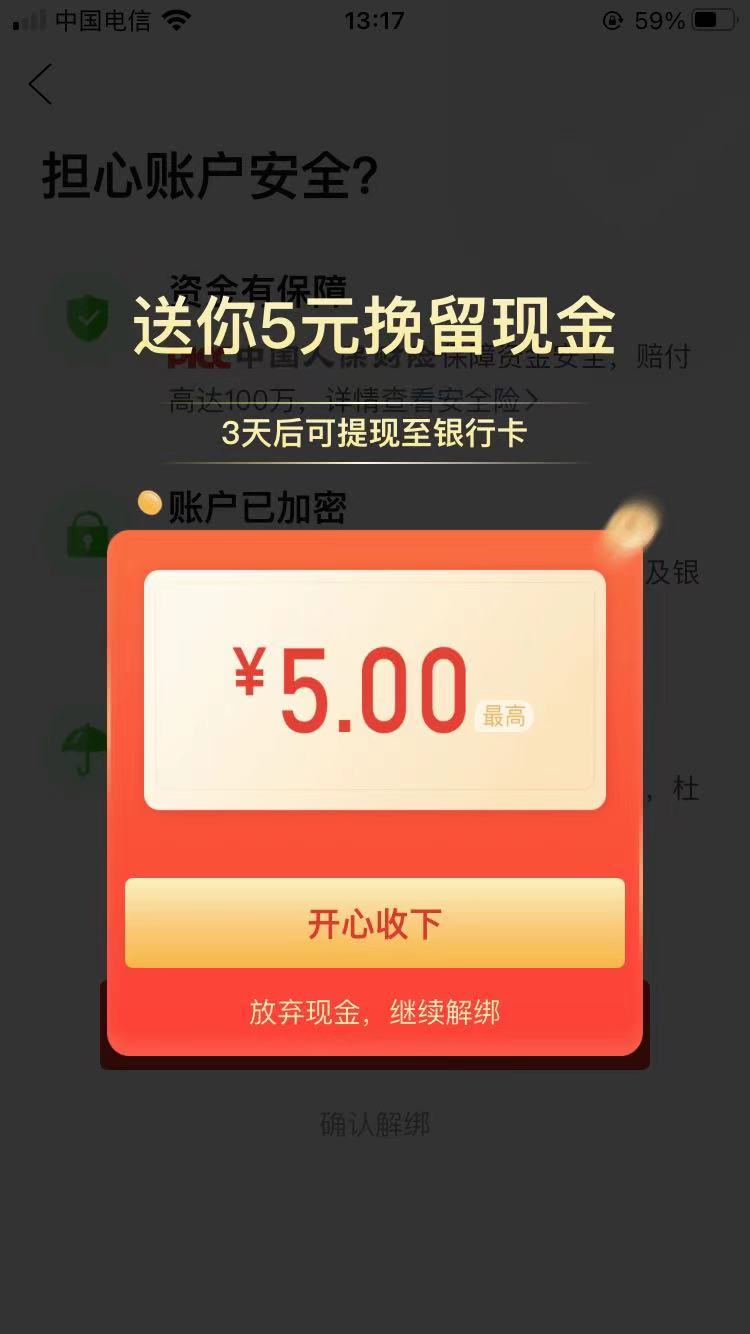Tap the 最高 badge next to the amount
This screenshot has height=1334, width=750.
pos(506,716)
